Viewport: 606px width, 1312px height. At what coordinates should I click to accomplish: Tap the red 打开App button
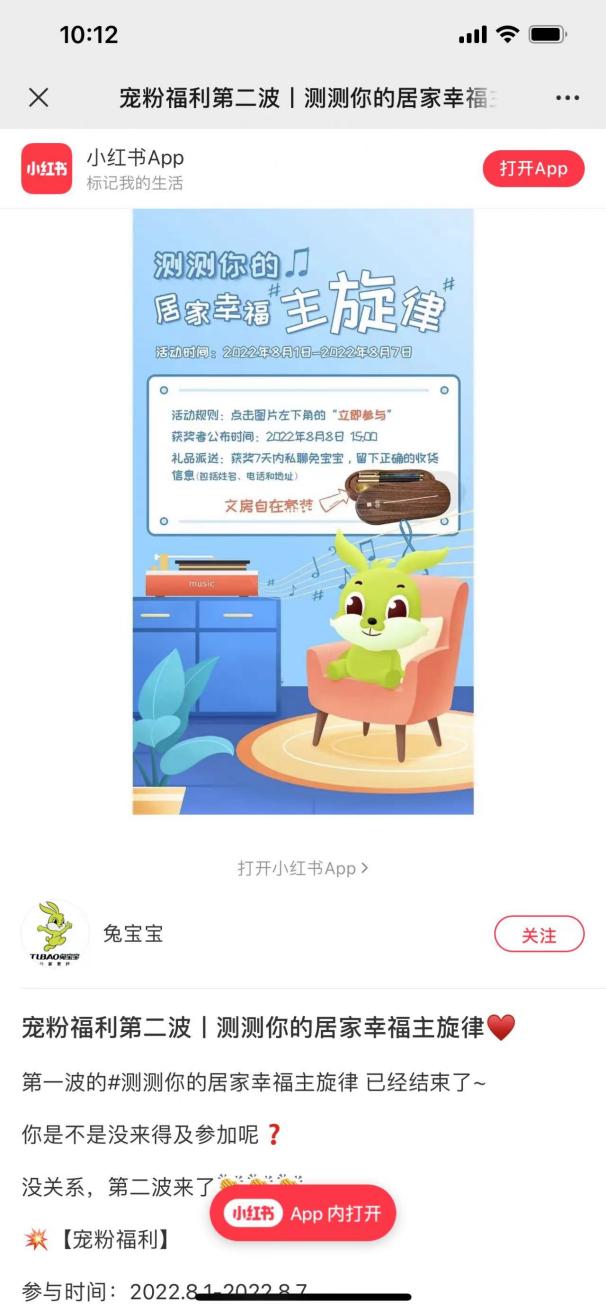click(x=533, y=168)
